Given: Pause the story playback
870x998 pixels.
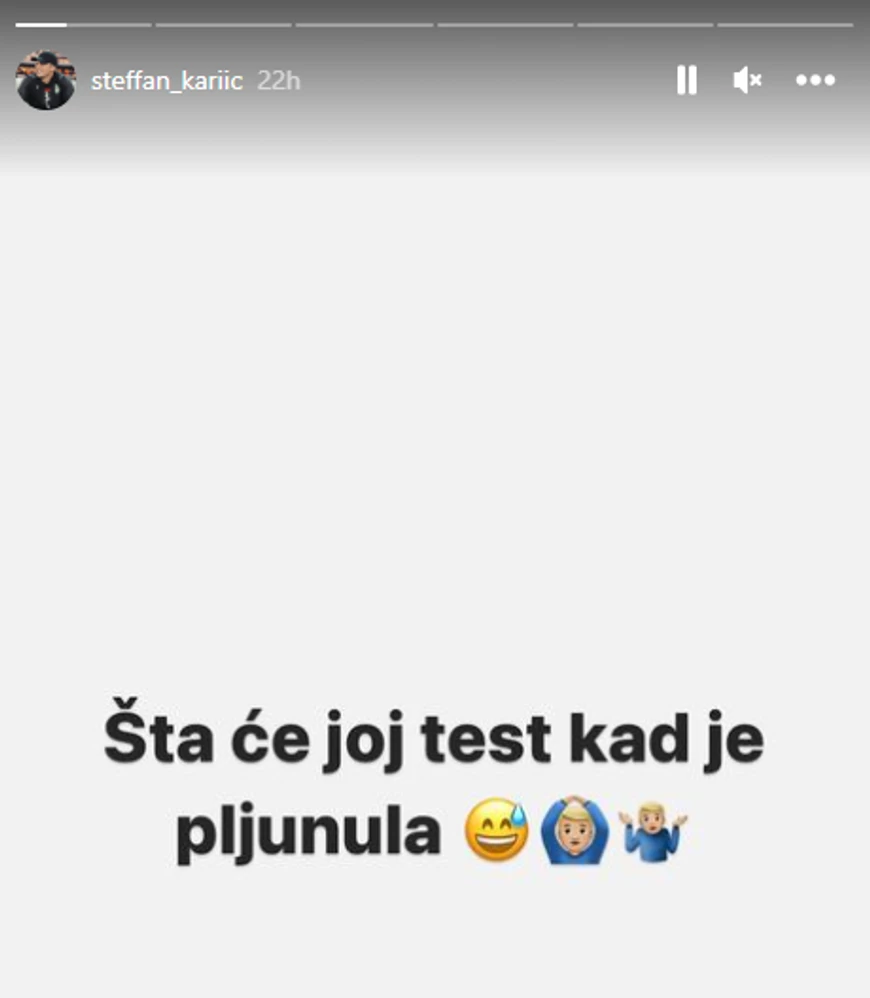Looking at the screenshot, I should click(x=686, y=80).
